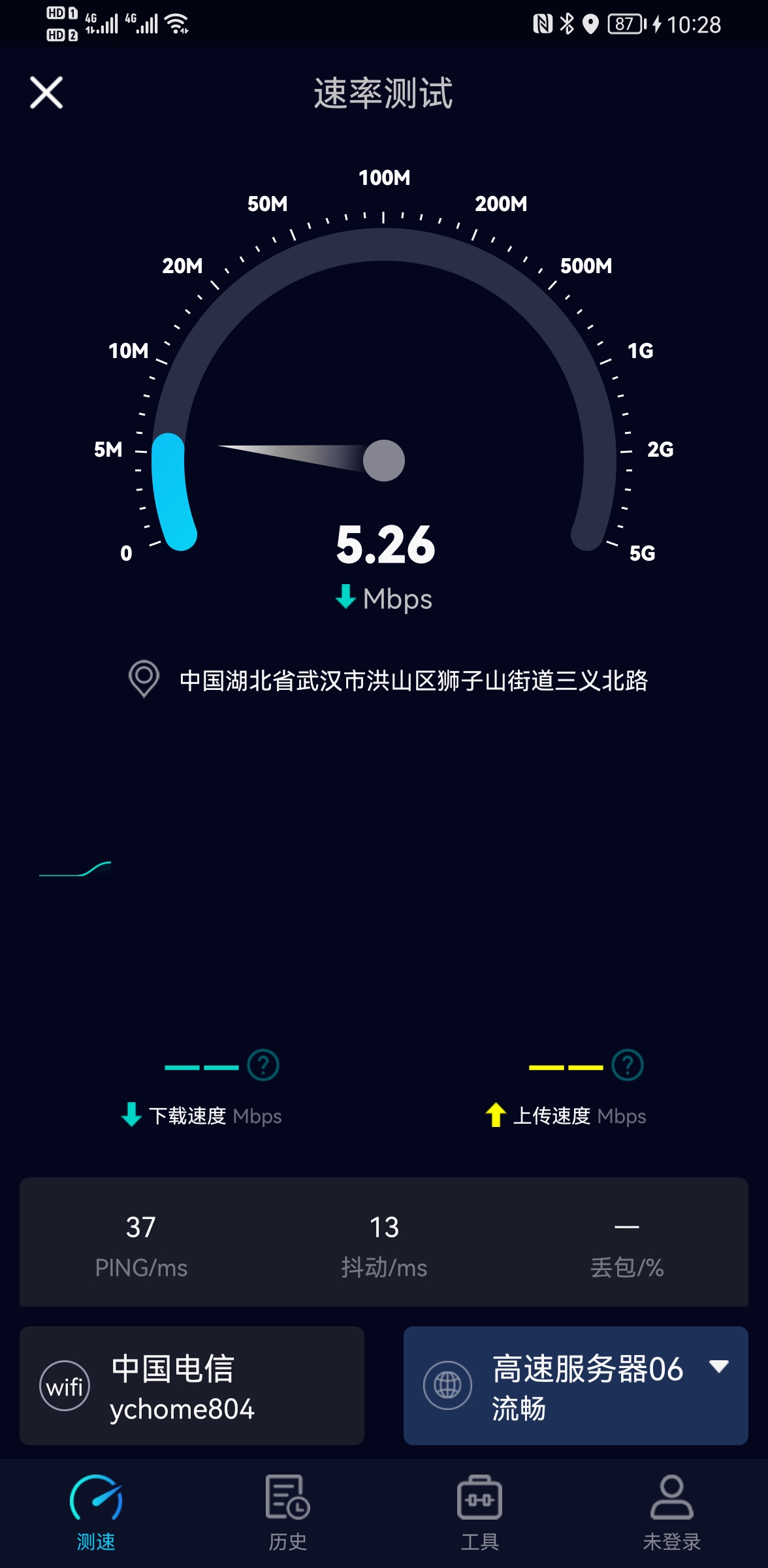Select the 中国电信 ychome804 network card
The height and width of the screenshot is (1568, 768).
191,1385
